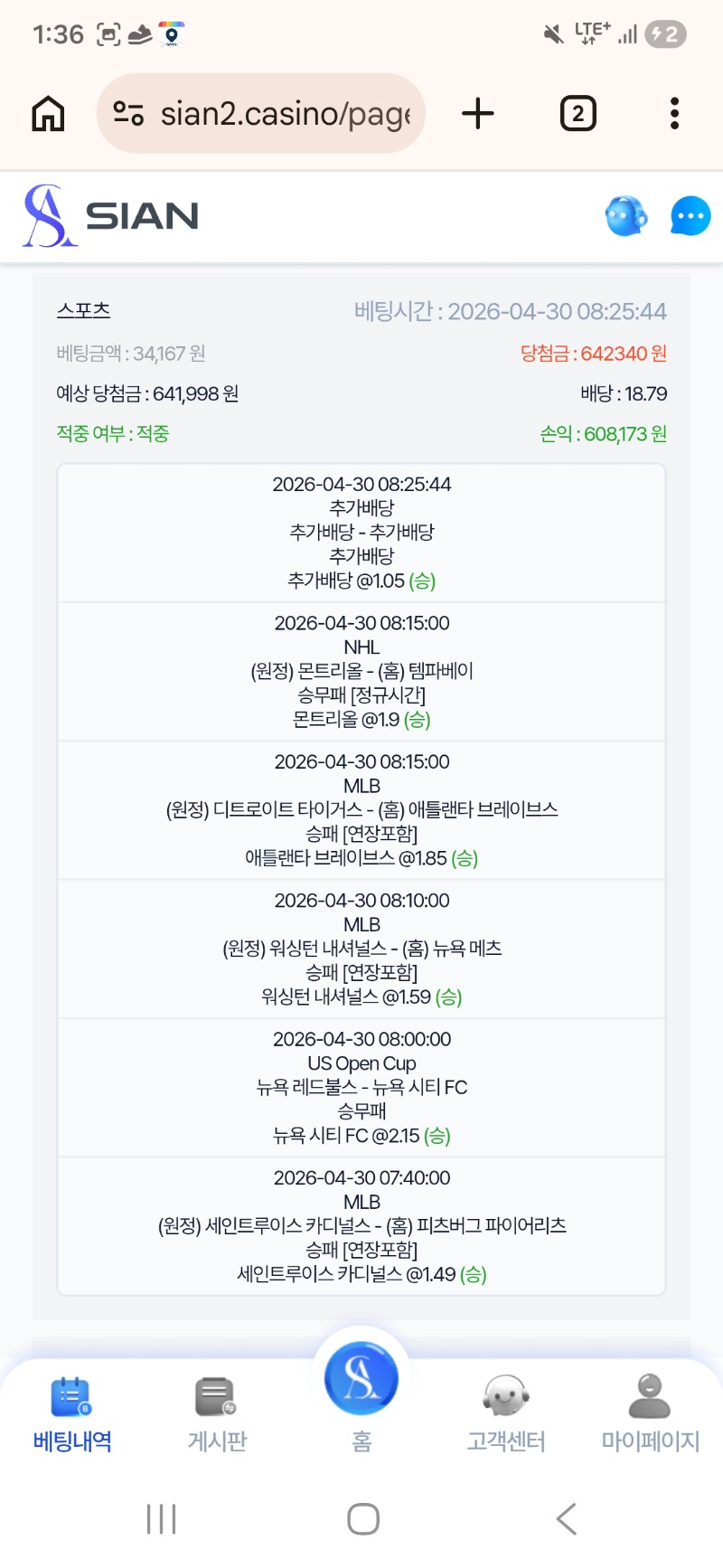The height and width of the screenshot is (1568, 723).
Task: Select the NHL 몬트리올 bet entry
Action: pyautogui.click(x=361, y=672)
